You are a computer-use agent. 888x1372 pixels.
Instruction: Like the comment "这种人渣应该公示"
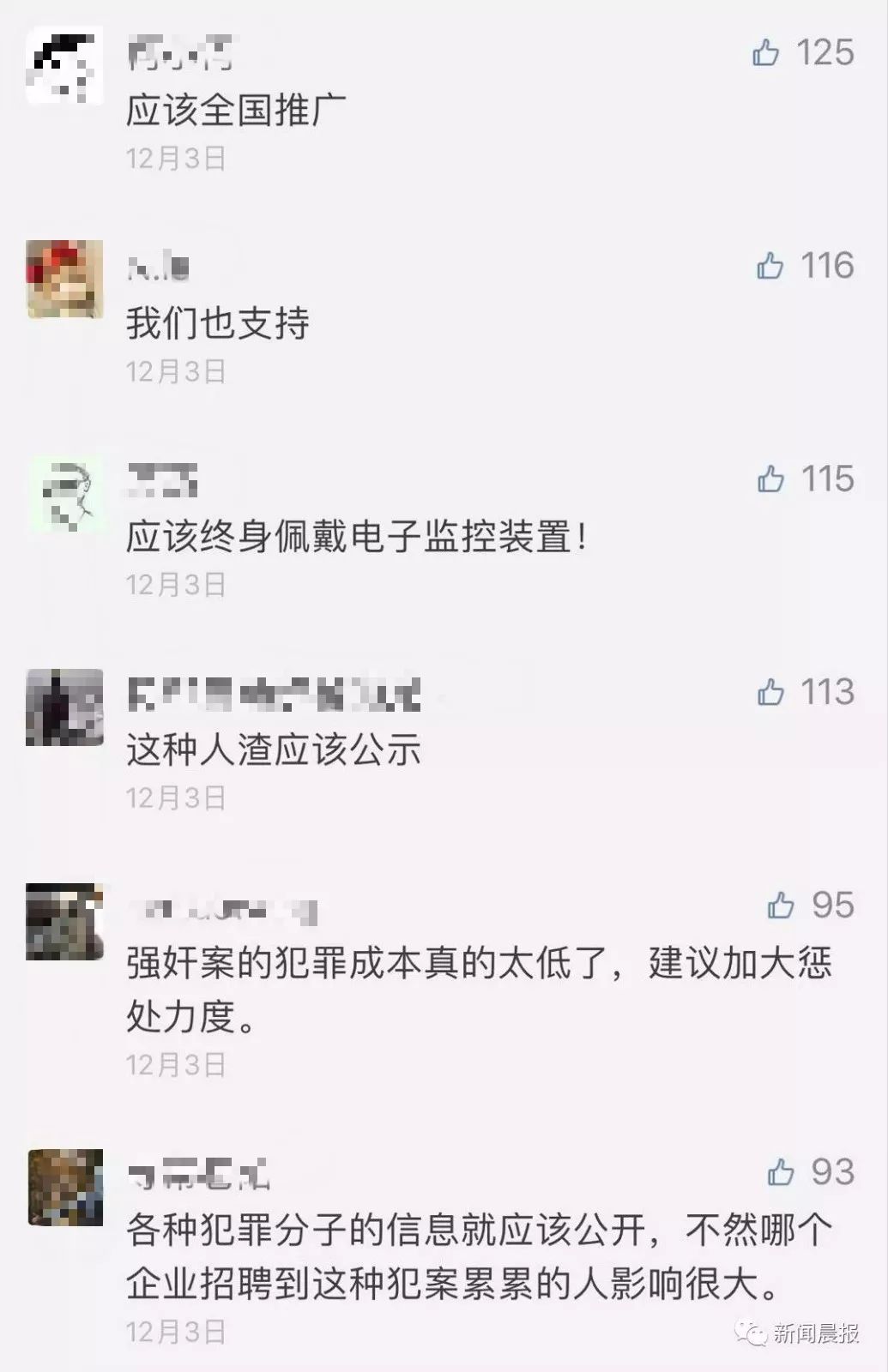coord(770,691)
